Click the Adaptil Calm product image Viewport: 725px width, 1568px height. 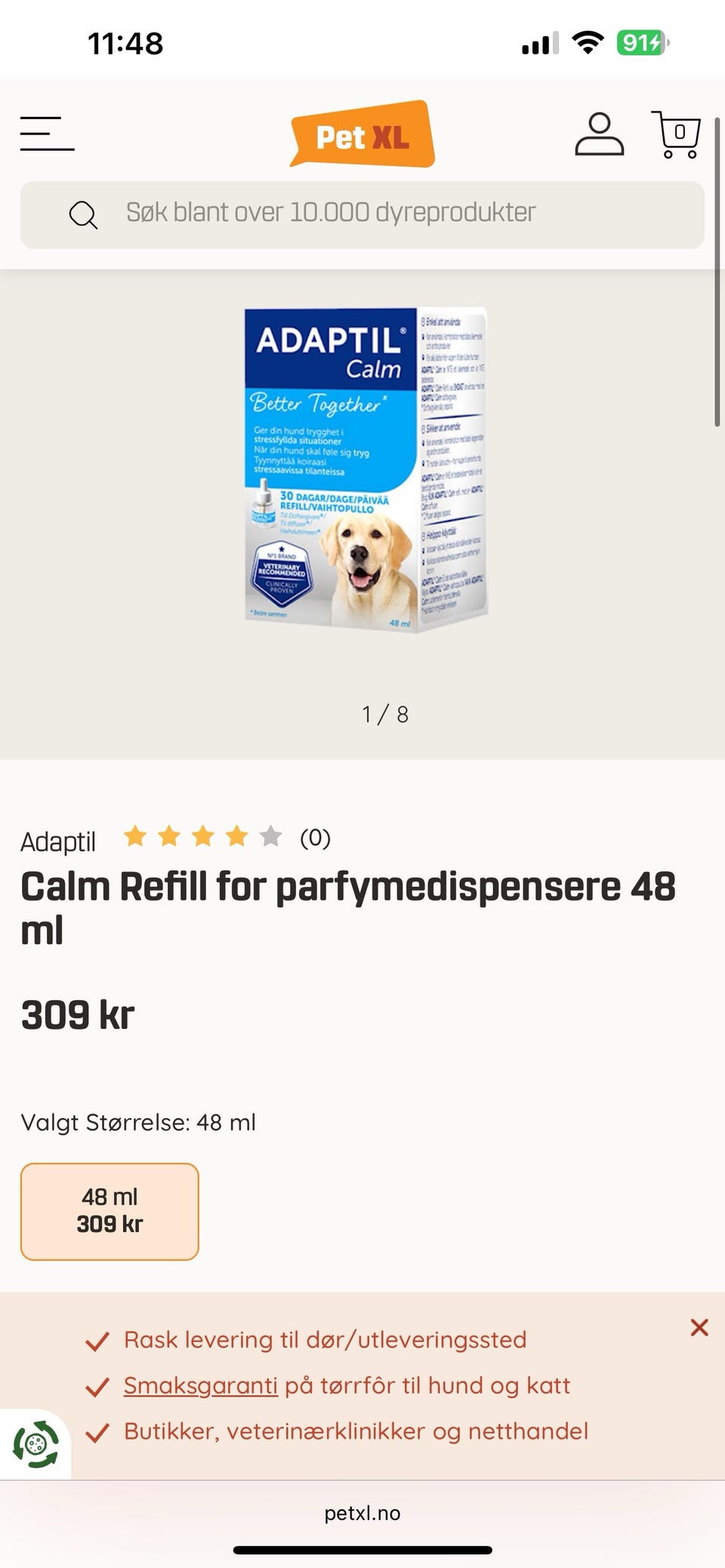click(x=365, y=468)
